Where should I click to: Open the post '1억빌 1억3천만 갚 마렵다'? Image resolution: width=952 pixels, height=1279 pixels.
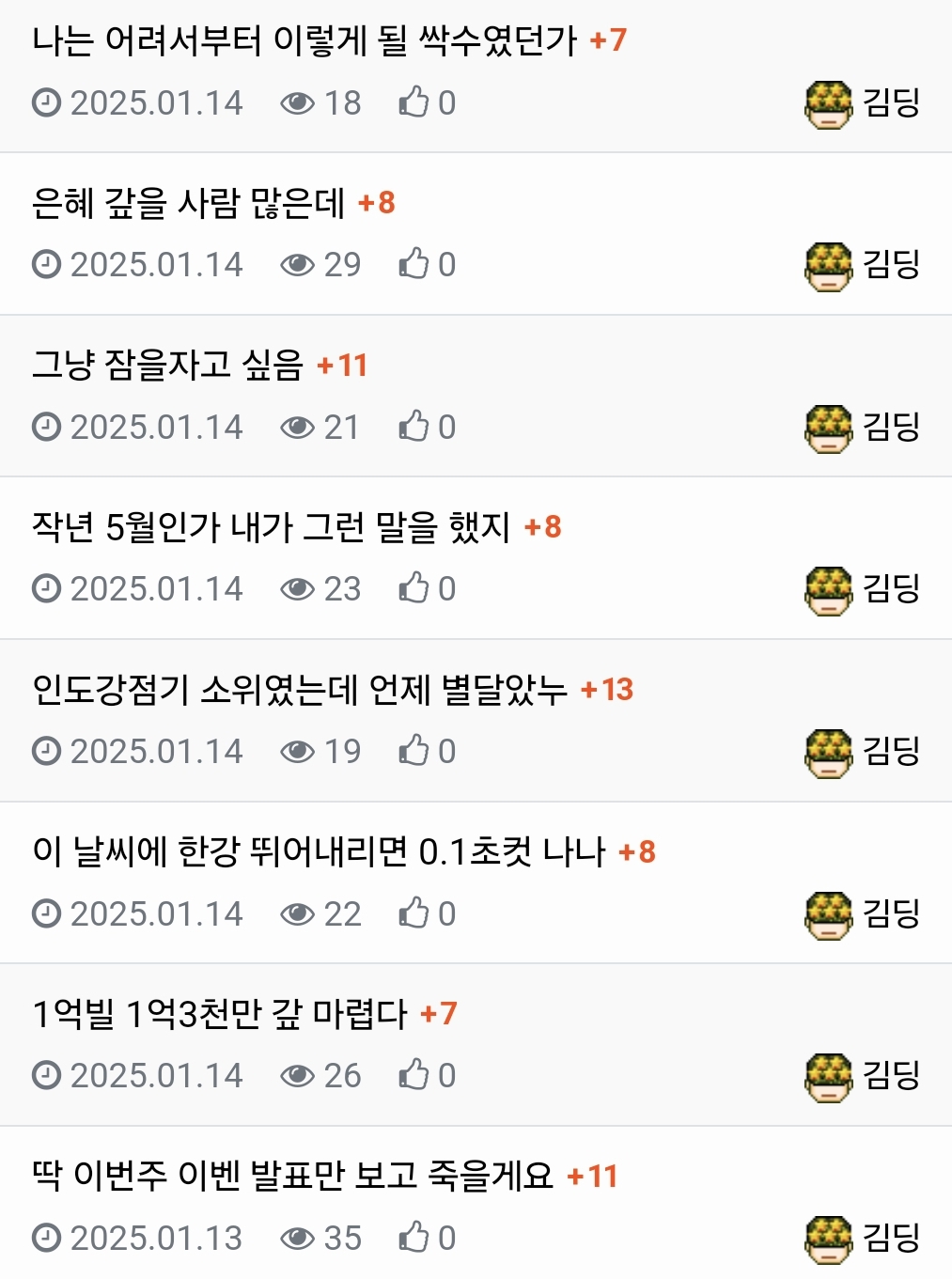(219, 1014)
